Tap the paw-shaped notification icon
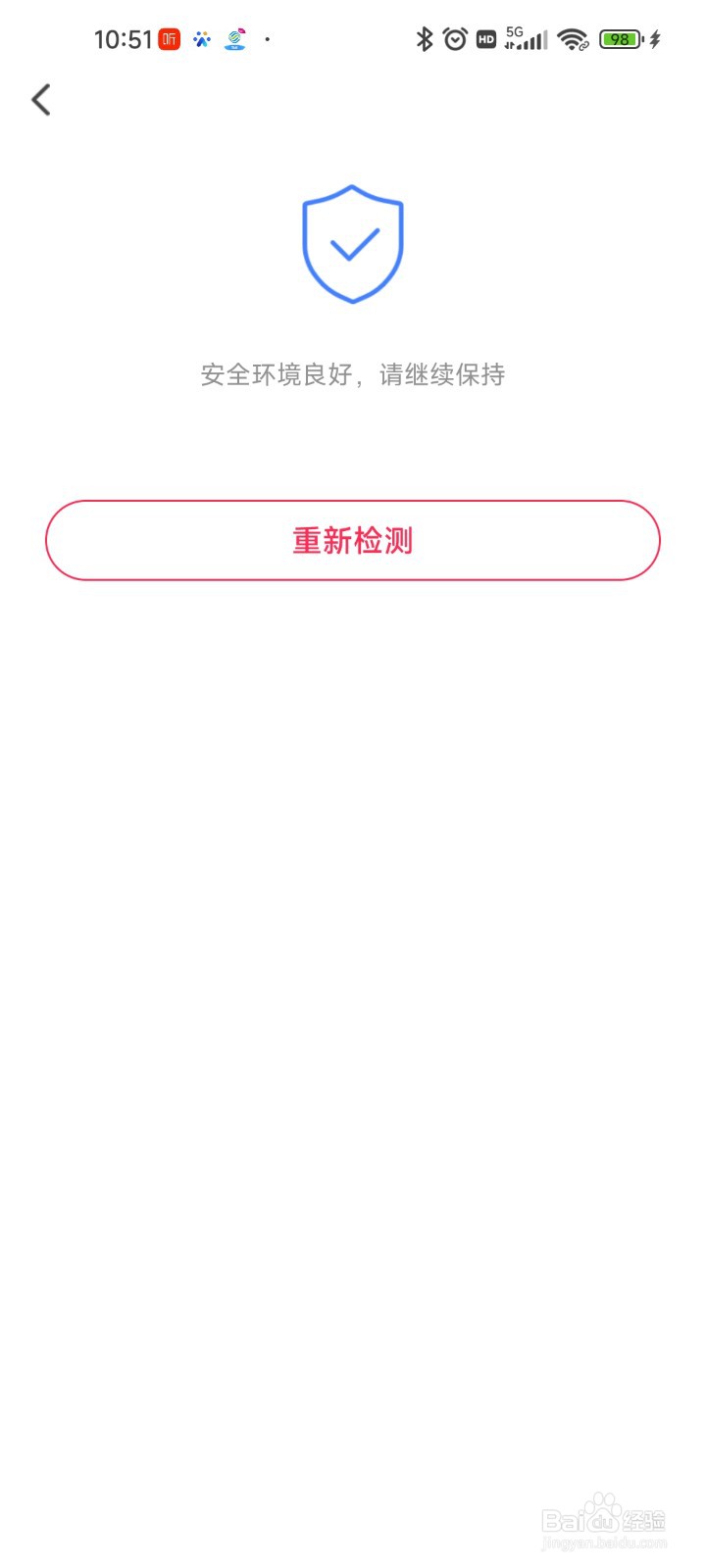 coord(201,39)
